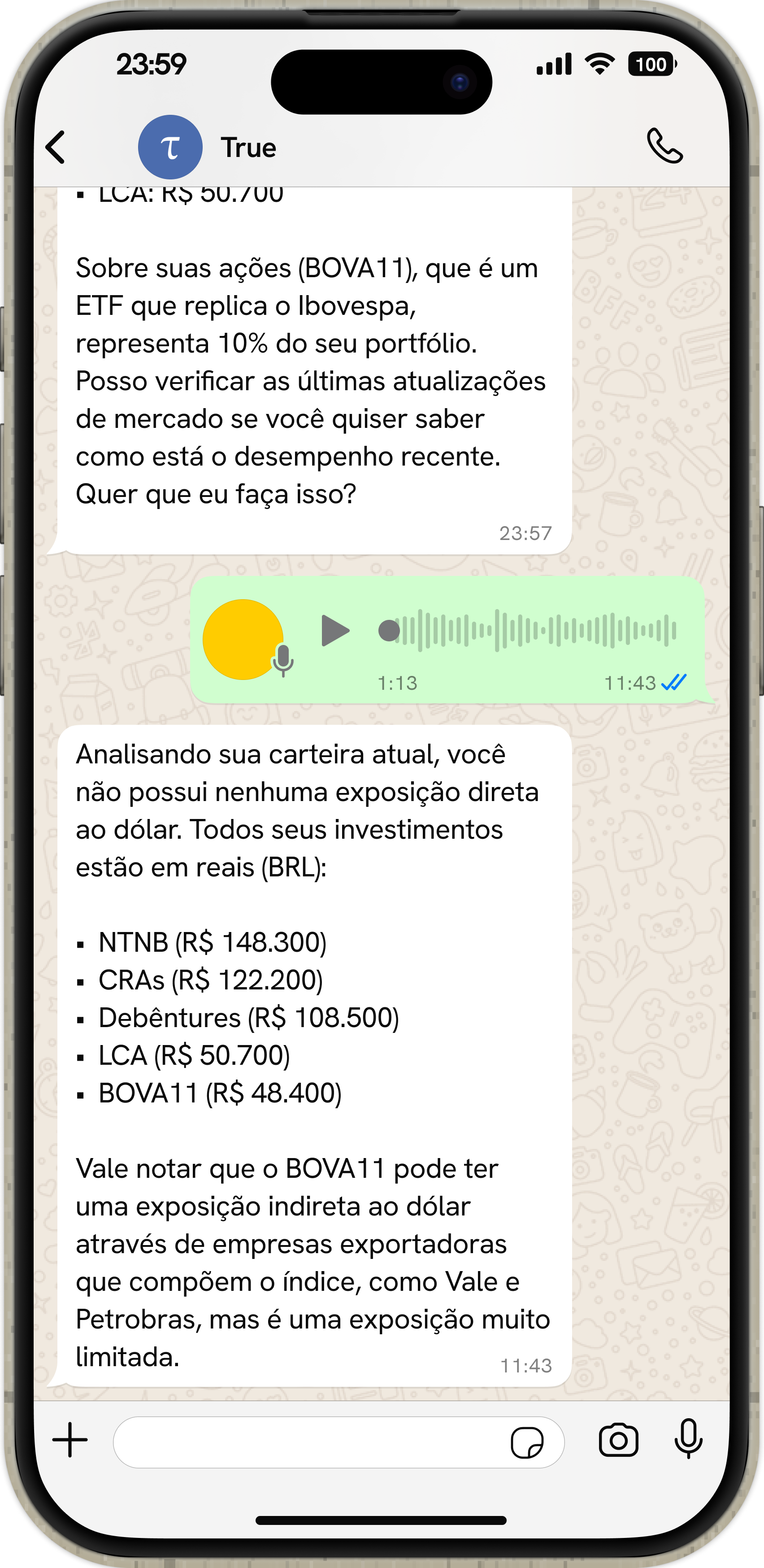
Task: Open True's profile picture
Action: [171, 147]
